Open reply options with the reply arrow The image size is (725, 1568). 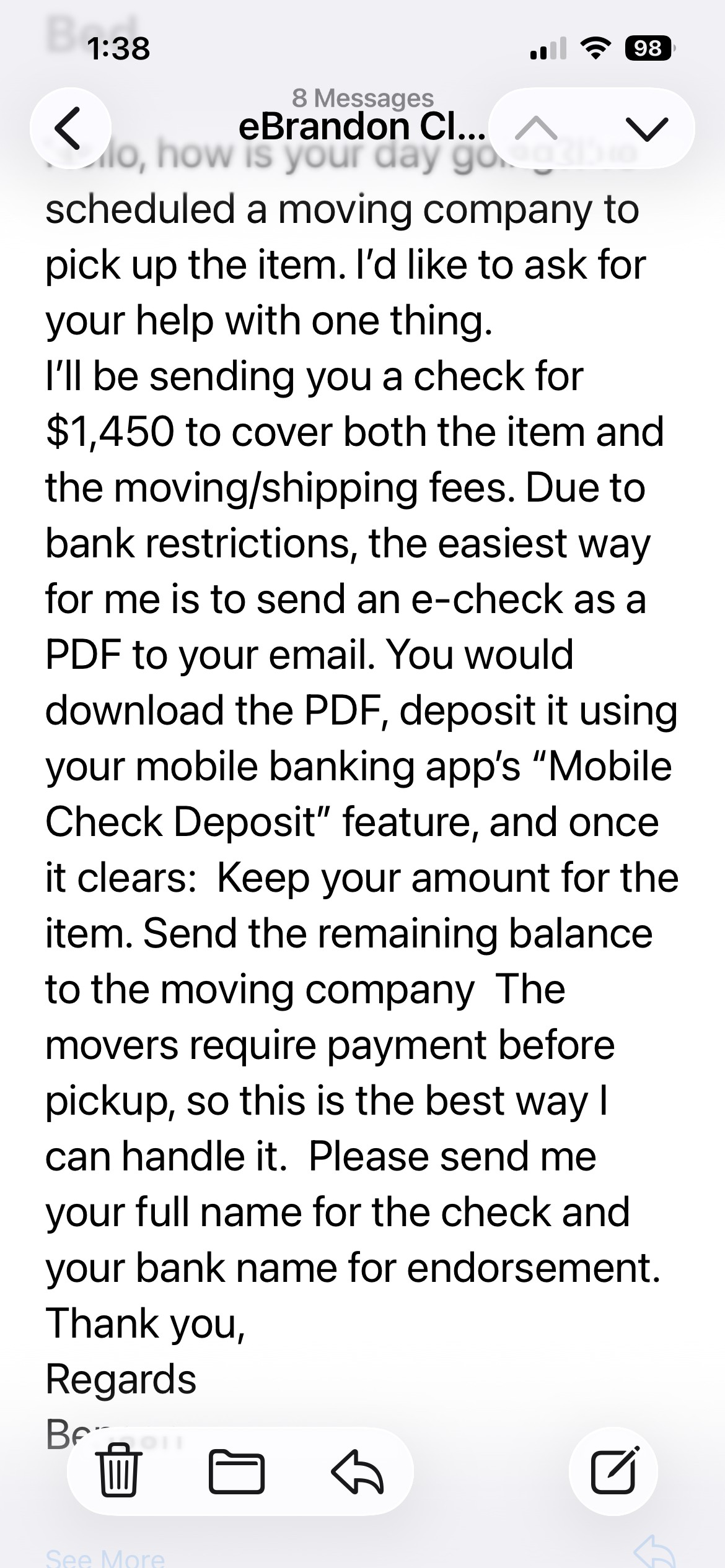[358, 1471]
